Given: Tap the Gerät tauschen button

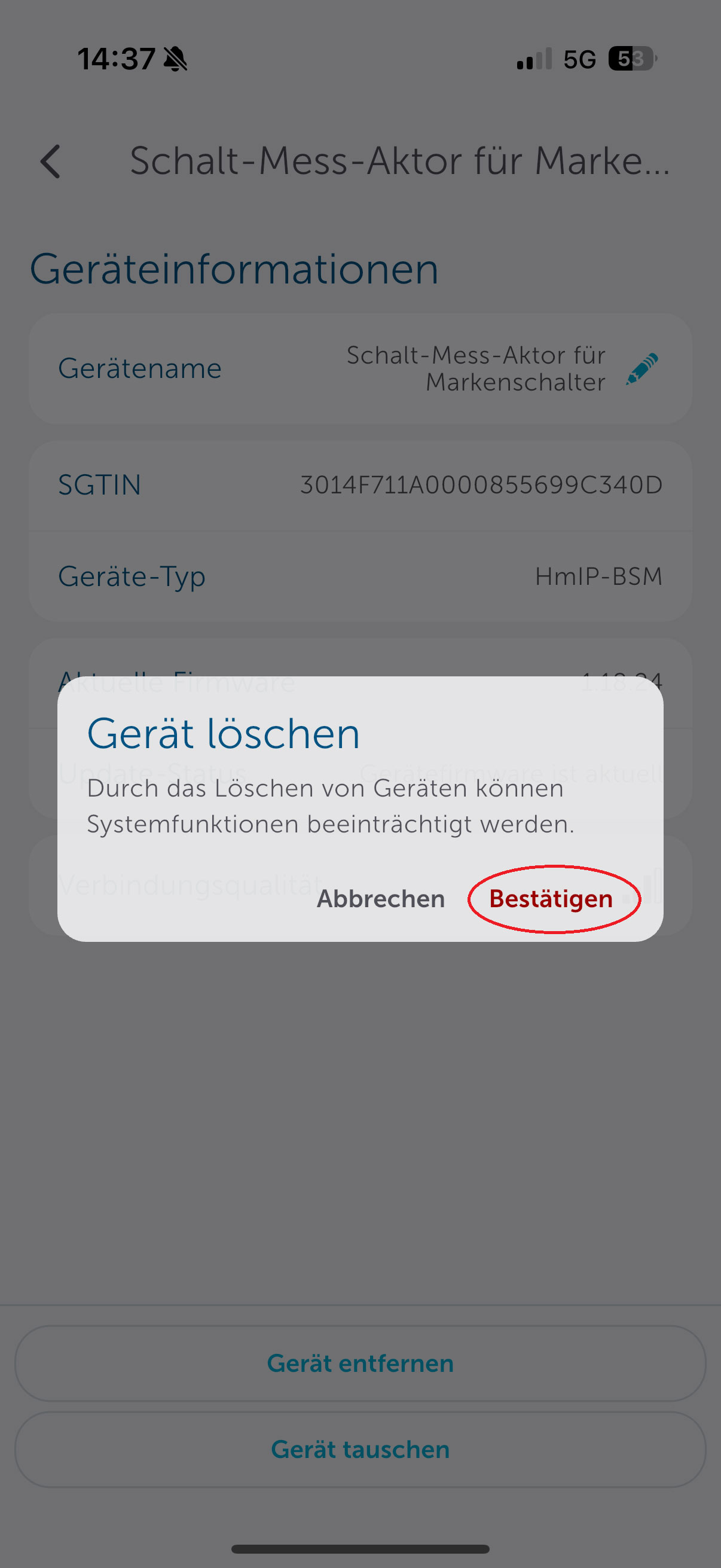Looking at the screenshot, I should (360, 1450).
